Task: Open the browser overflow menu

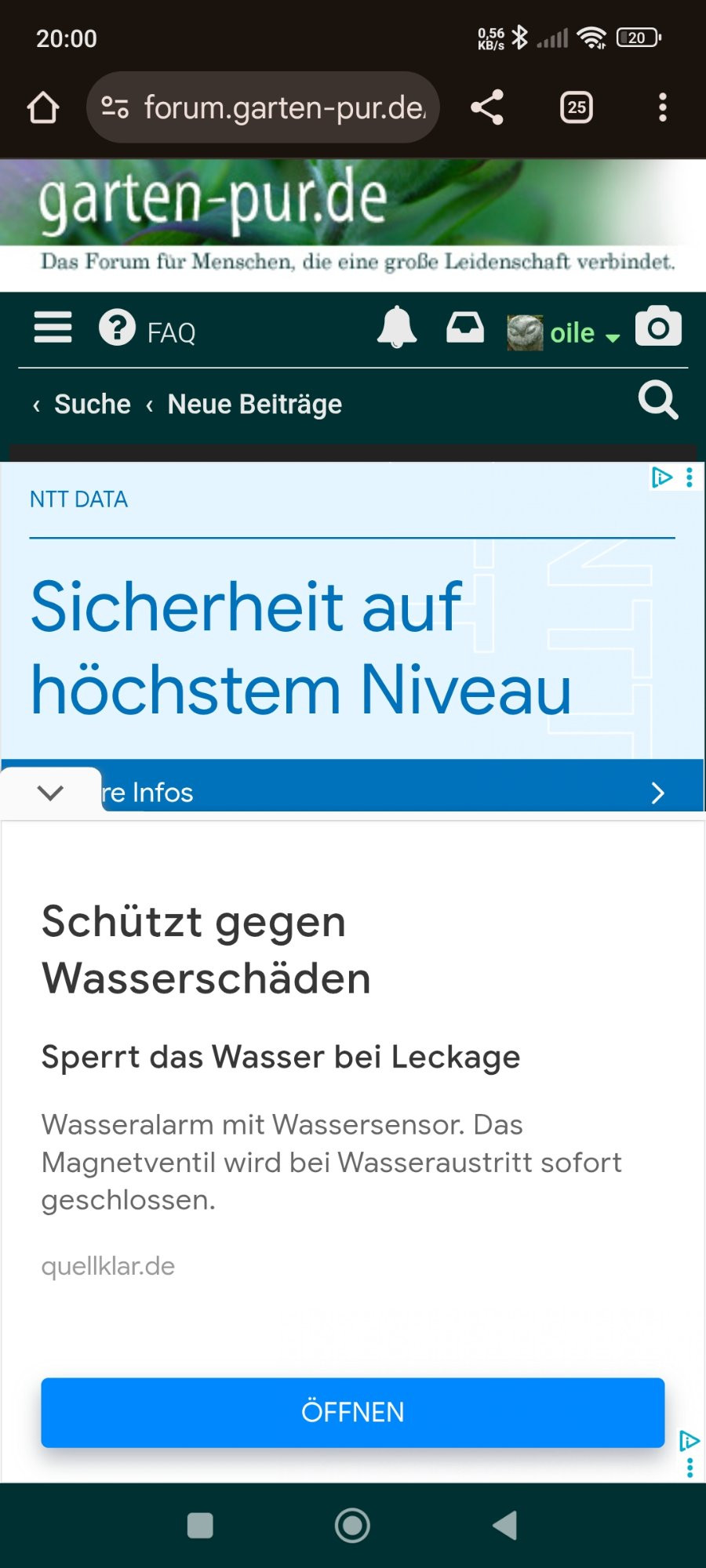Action: click(663, 107)
